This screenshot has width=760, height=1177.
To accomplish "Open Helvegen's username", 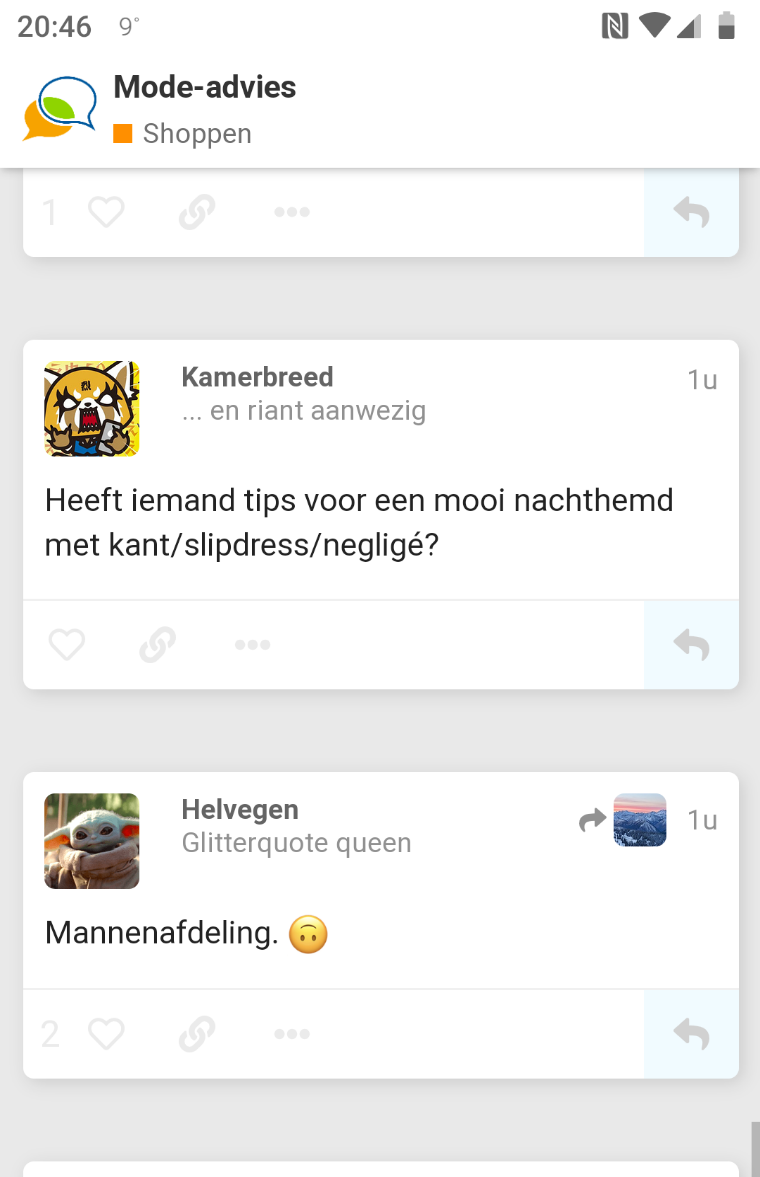I will click(x=240, y=809).
